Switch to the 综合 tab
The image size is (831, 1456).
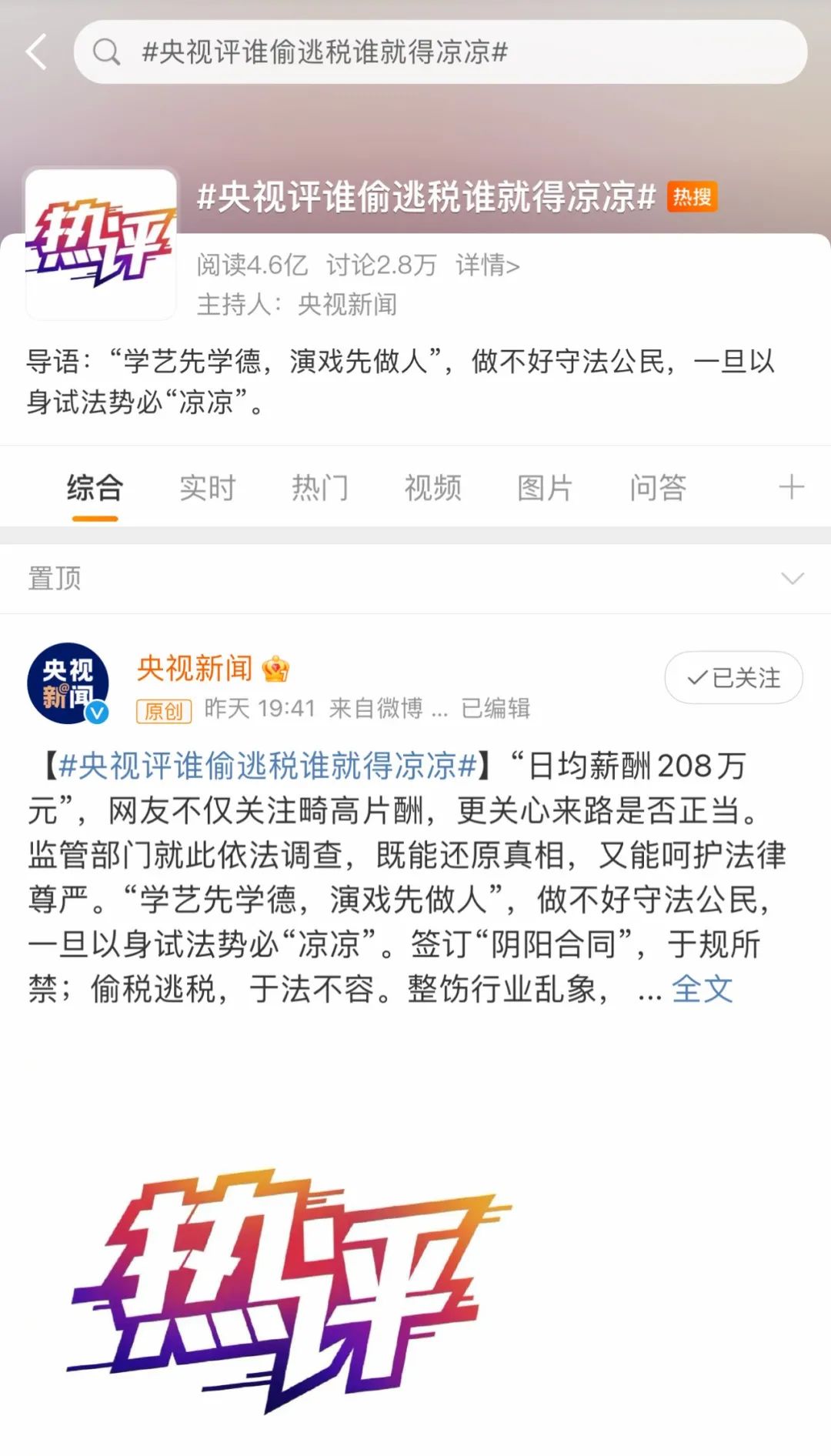[x=95, y=488]
